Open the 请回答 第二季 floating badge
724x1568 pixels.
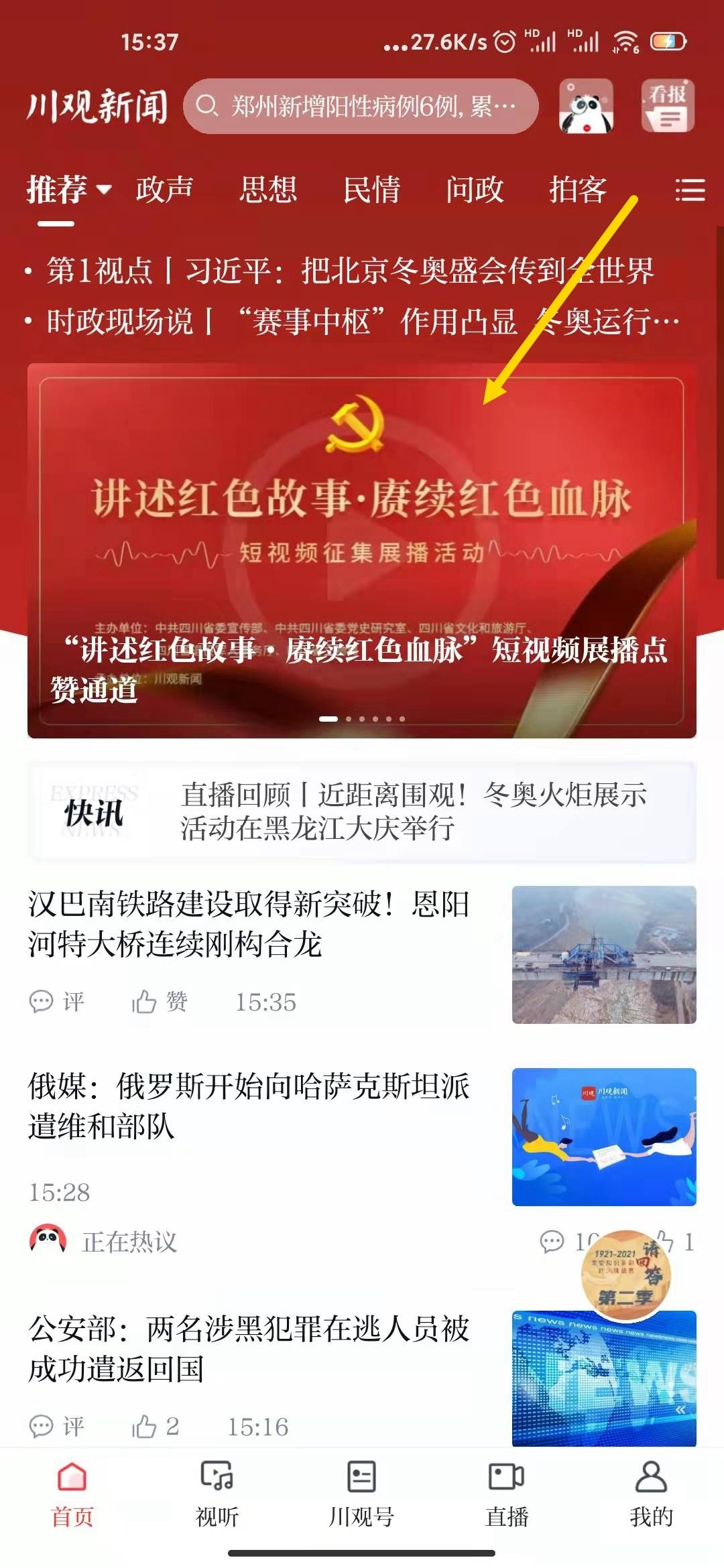pyautogui.click(x=625, y=1275)
